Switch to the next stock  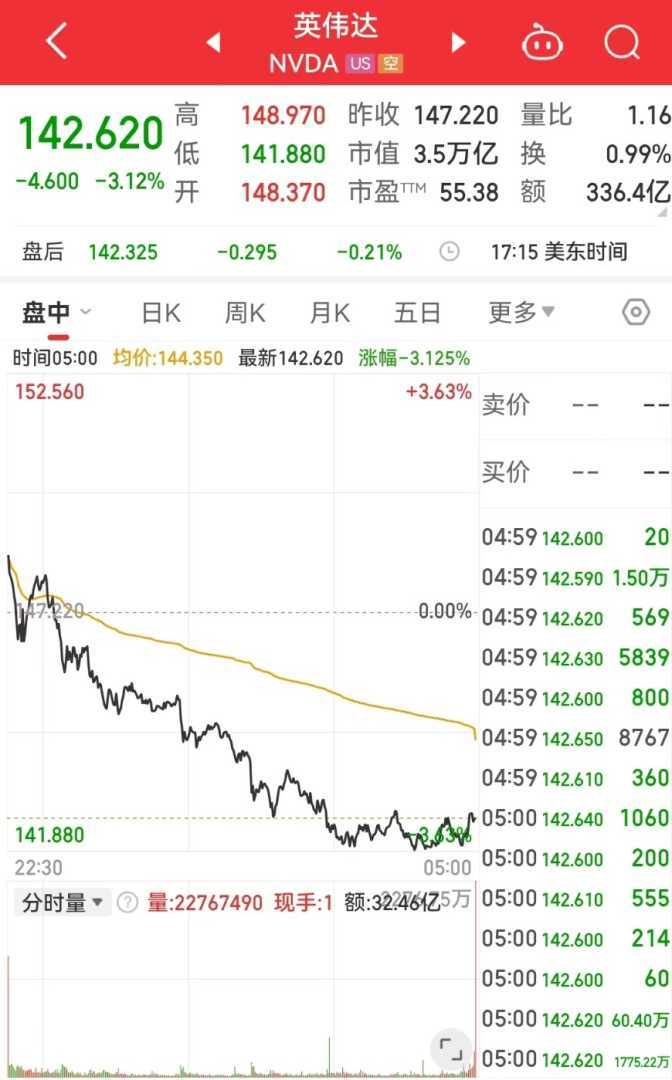tap(459, 42)
